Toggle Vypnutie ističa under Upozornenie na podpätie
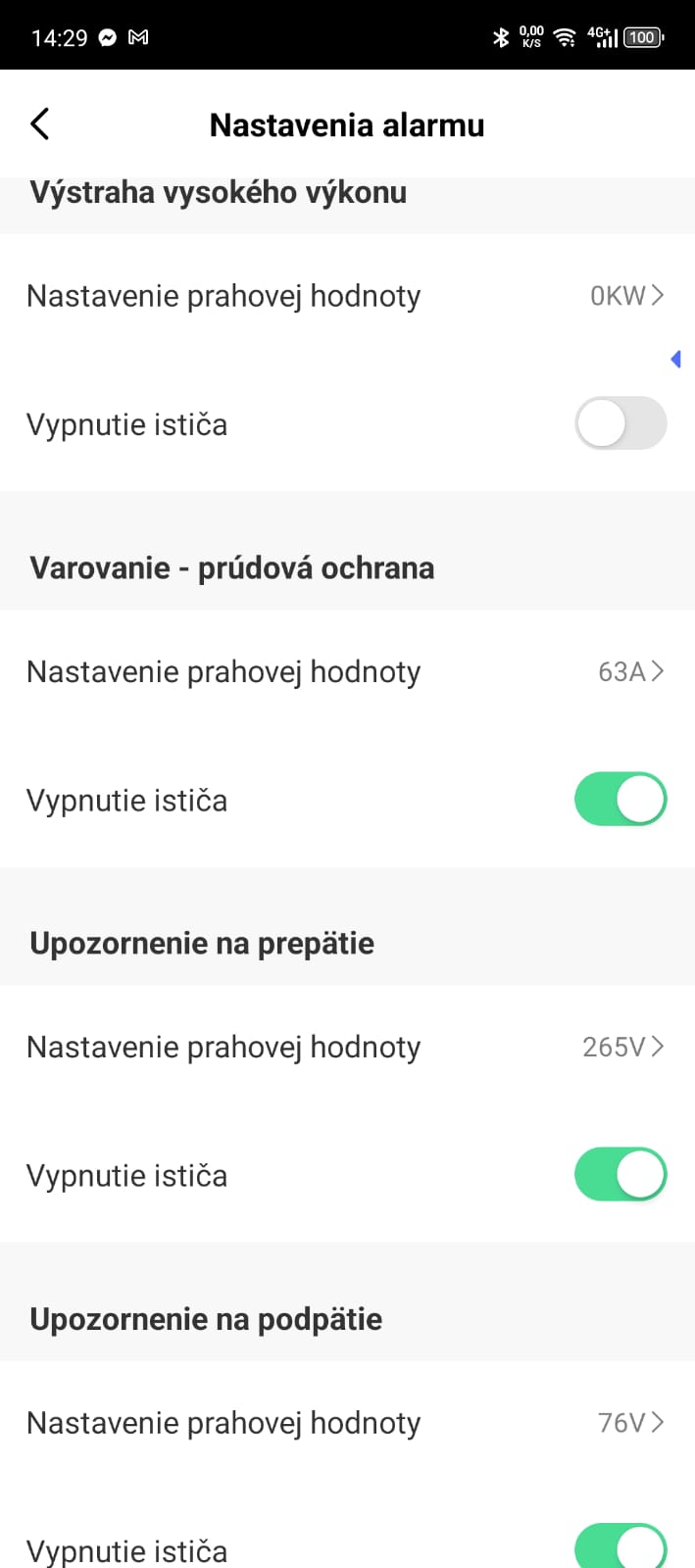The height and width of the screenshot is (1568, 695). 621,1546
